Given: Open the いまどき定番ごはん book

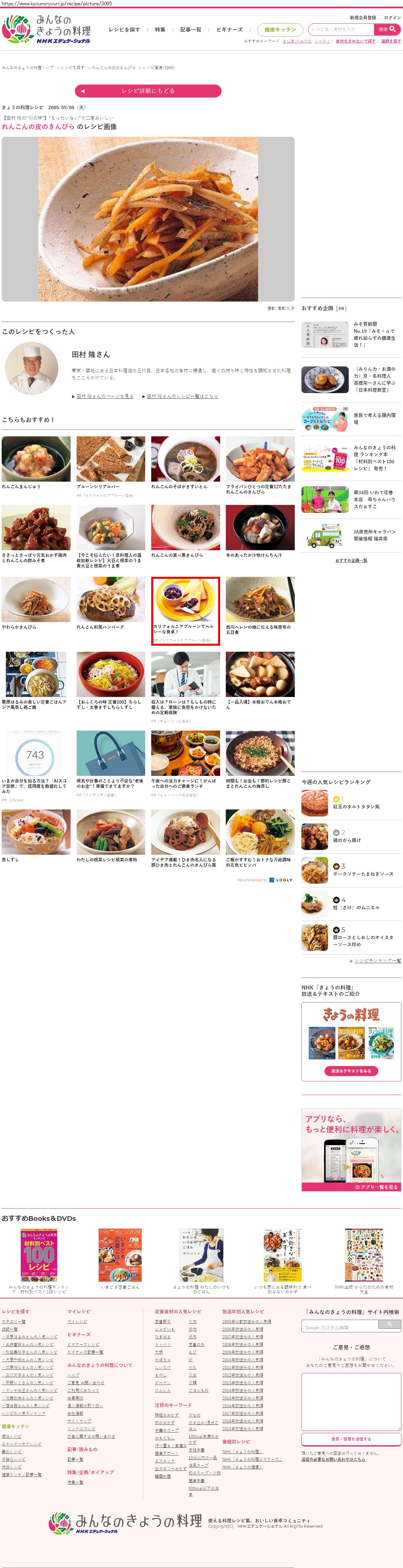Looking at the screenshot, I should (120, 1259).
